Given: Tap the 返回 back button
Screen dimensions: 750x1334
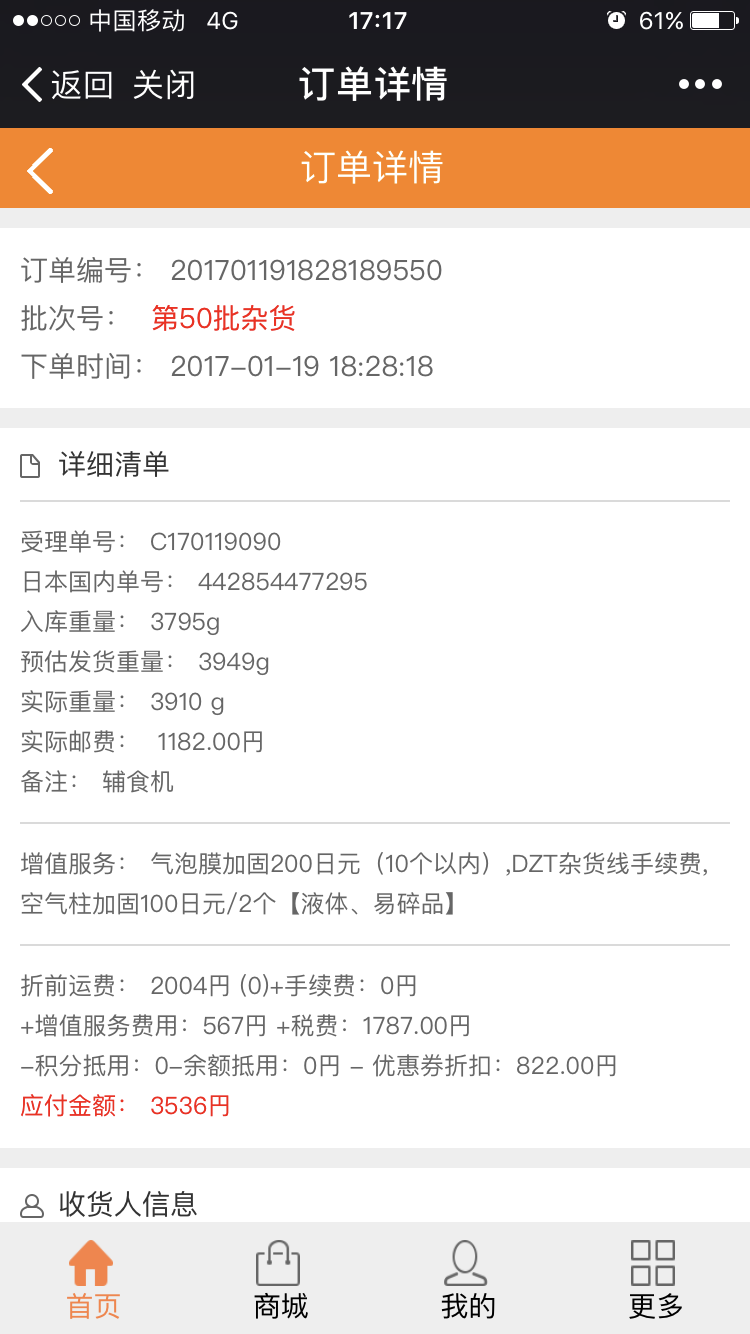Looking at the screenshot, I should pyautogui.click(x=66, y=85).
